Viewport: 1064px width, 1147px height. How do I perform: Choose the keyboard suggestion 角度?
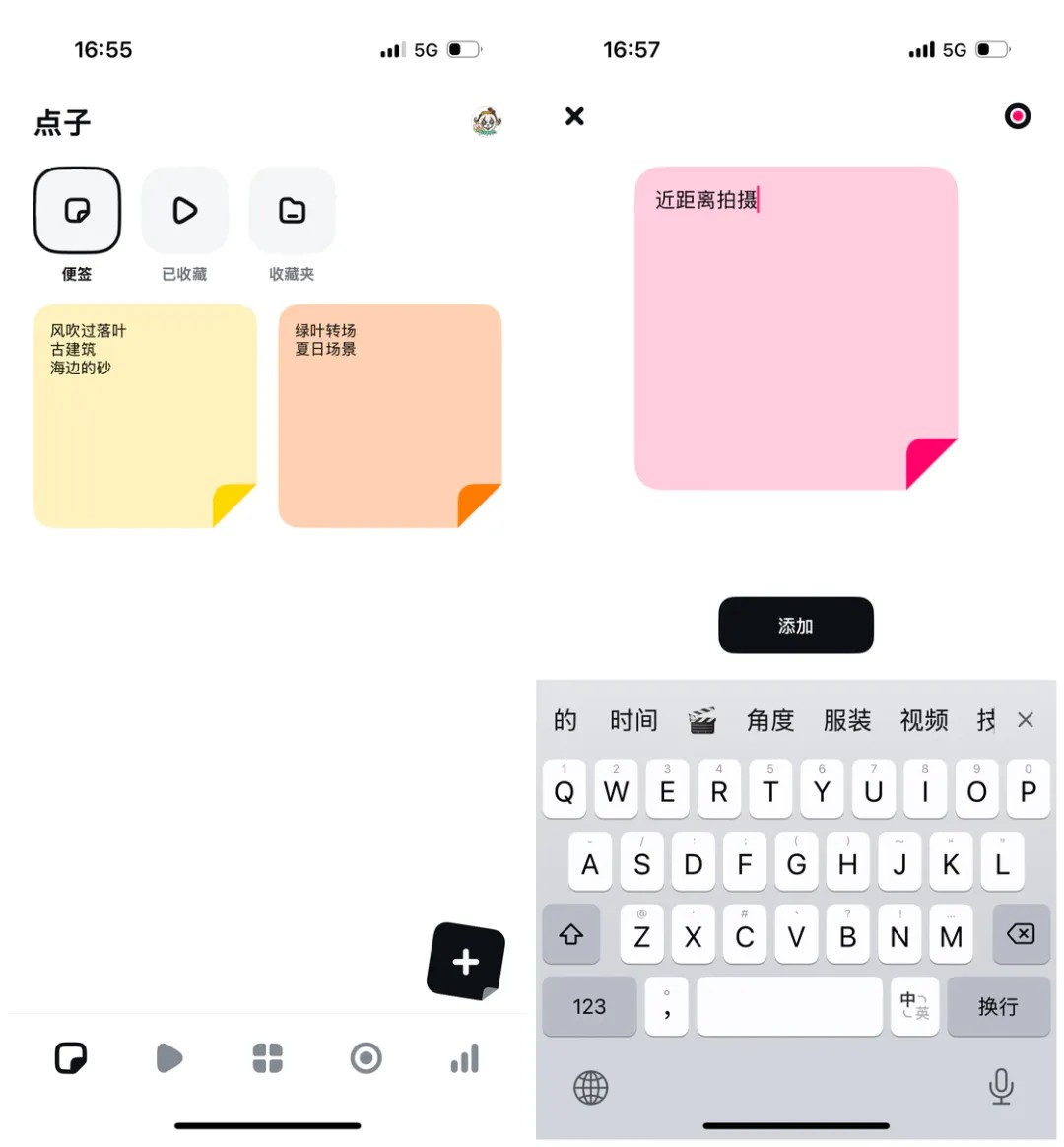click(x=769, y=720)
